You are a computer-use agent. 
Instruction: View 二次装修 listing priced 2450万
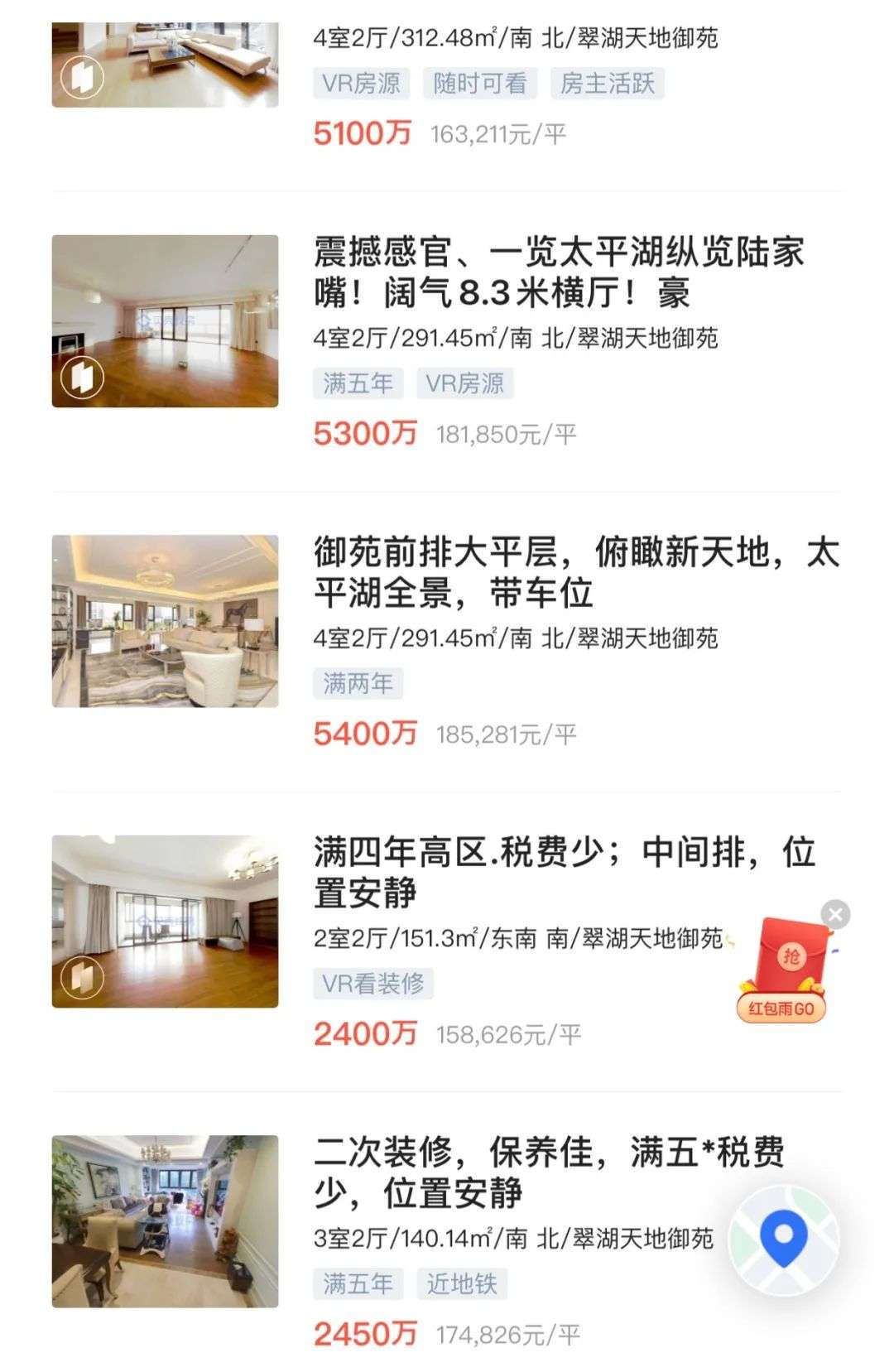click(548, 1172)
